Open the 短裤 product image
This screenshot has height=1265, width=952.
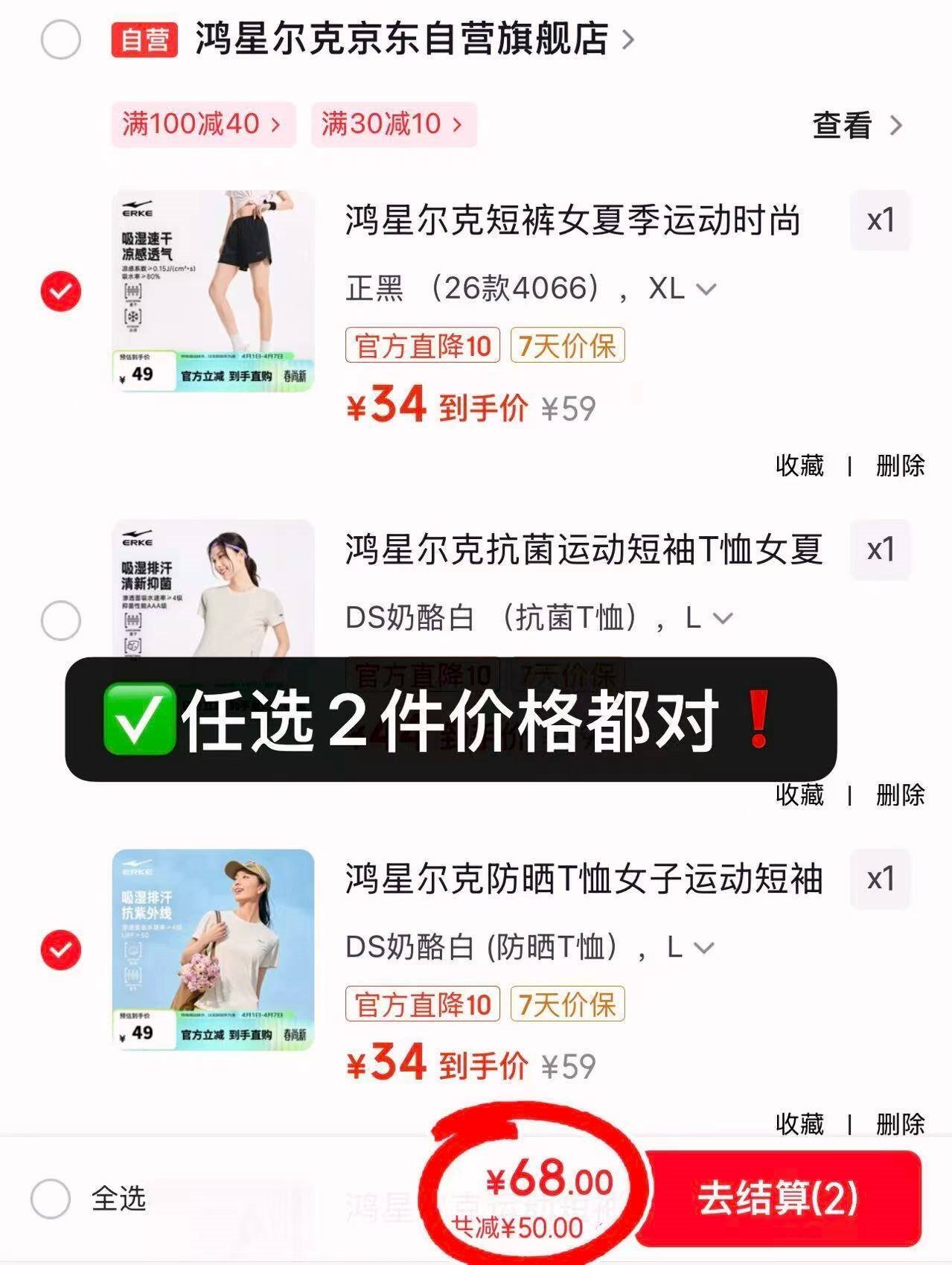coord(213,290)
